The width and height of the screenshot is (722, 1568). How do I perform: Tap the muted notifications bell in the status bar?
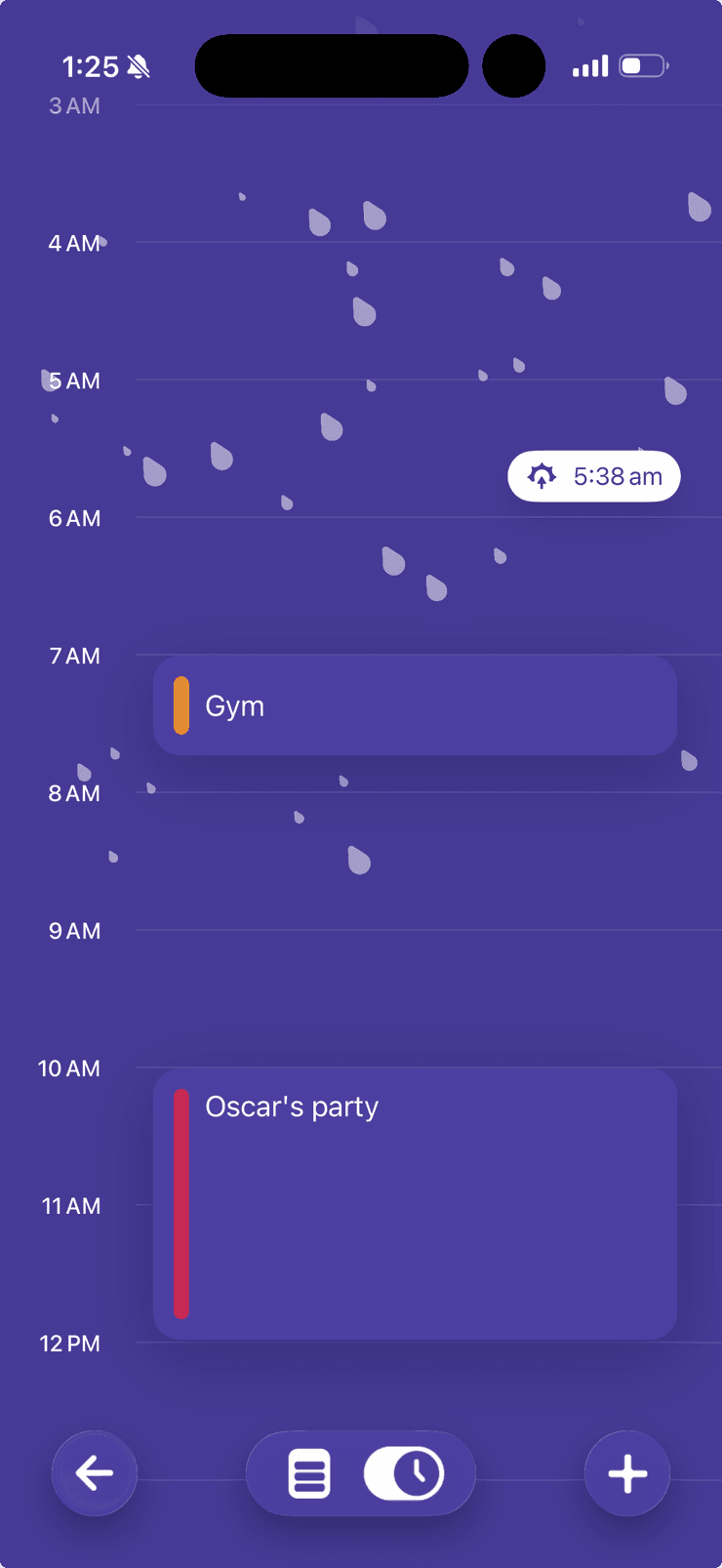pyautogui.click(x=138, y=65)
